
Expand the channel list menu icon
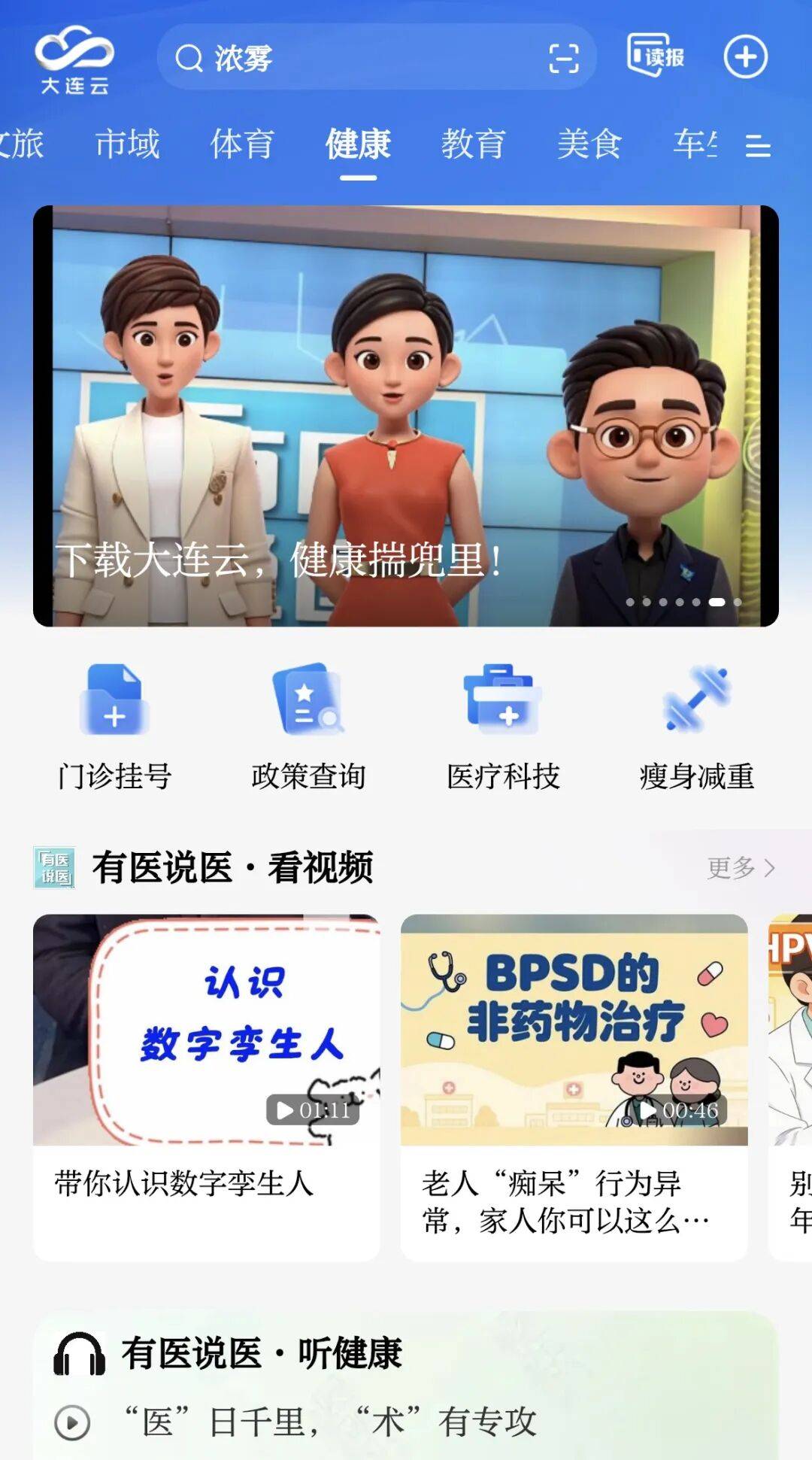coord(757,145)
